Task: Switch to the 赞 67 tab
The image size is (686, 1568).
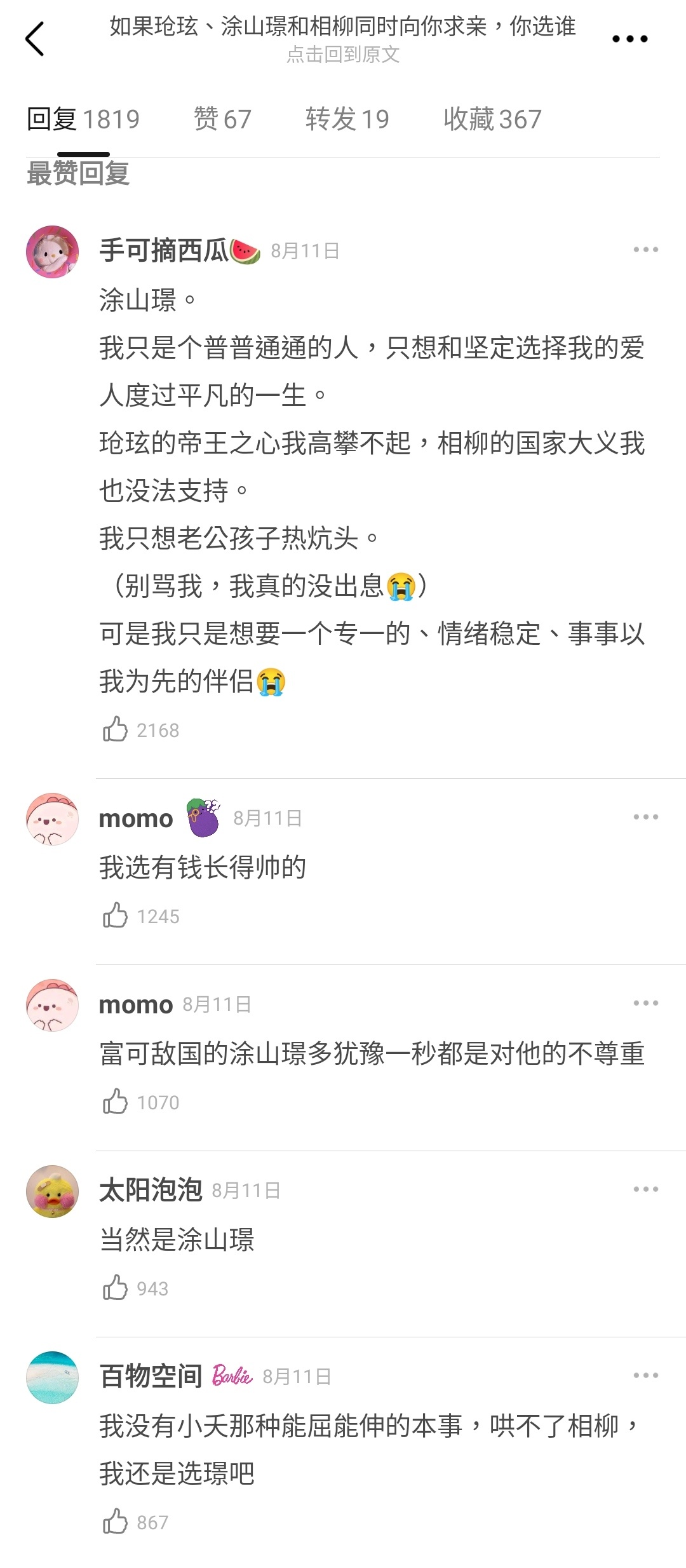Action: pos(222,119)
